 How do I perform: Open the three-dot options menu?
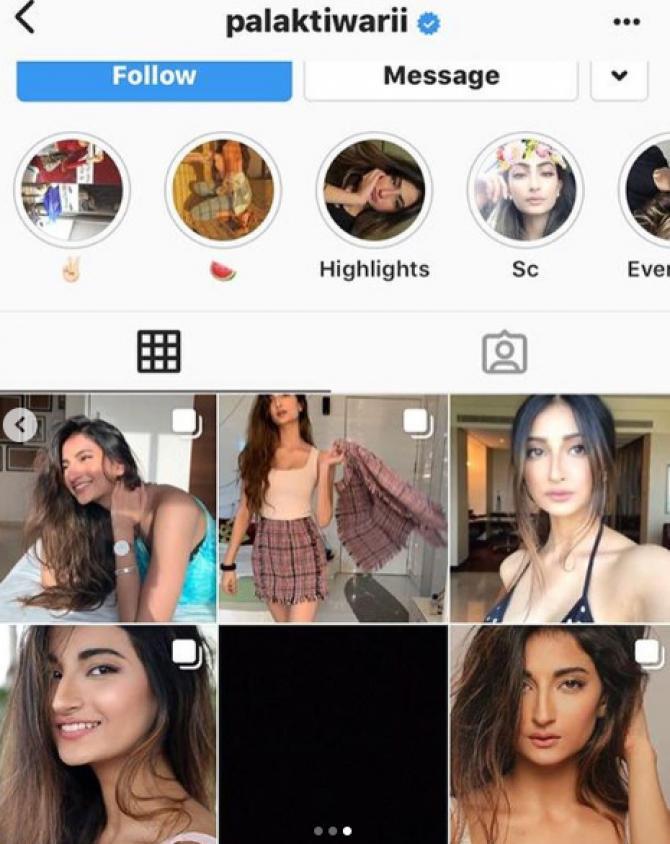[x=626, y=22]
